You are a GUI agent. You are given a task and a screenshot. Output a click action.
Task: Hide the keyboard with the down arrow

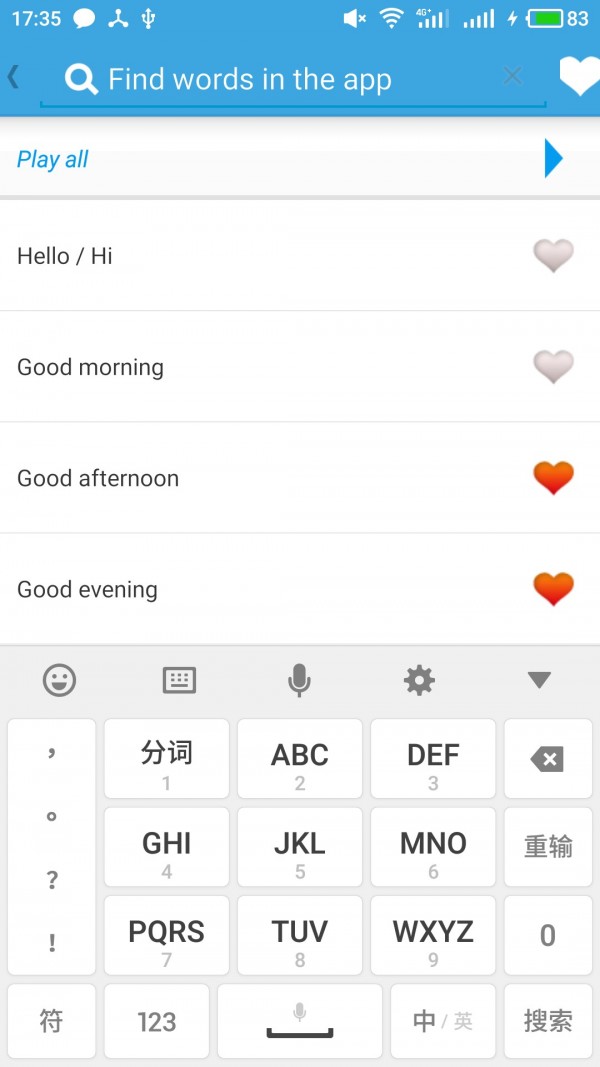(x=539, y=681)
